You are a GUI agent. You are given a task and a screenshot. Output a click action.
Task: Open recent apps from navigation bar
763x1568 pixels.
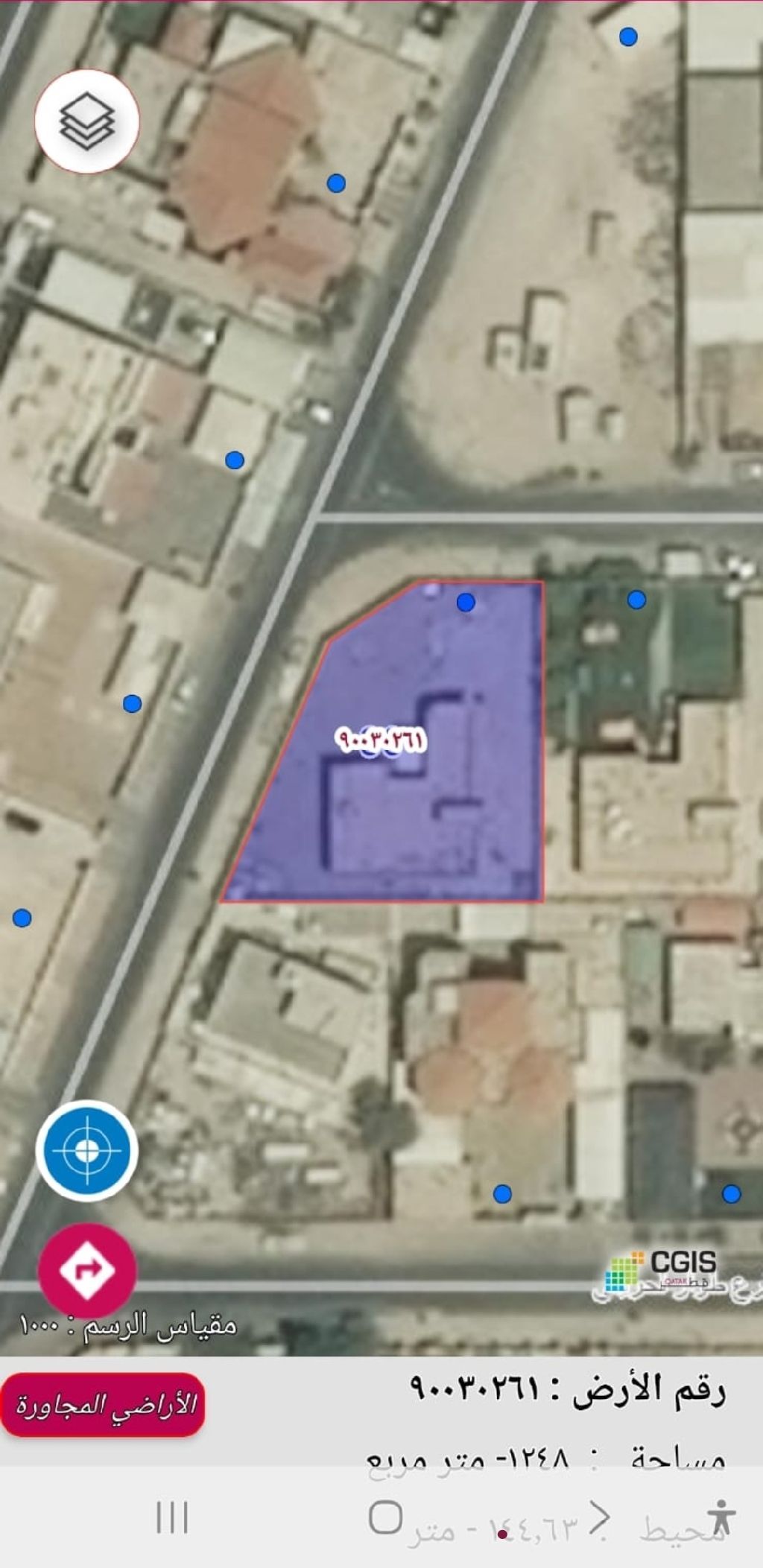click(x=172, y=1517)
